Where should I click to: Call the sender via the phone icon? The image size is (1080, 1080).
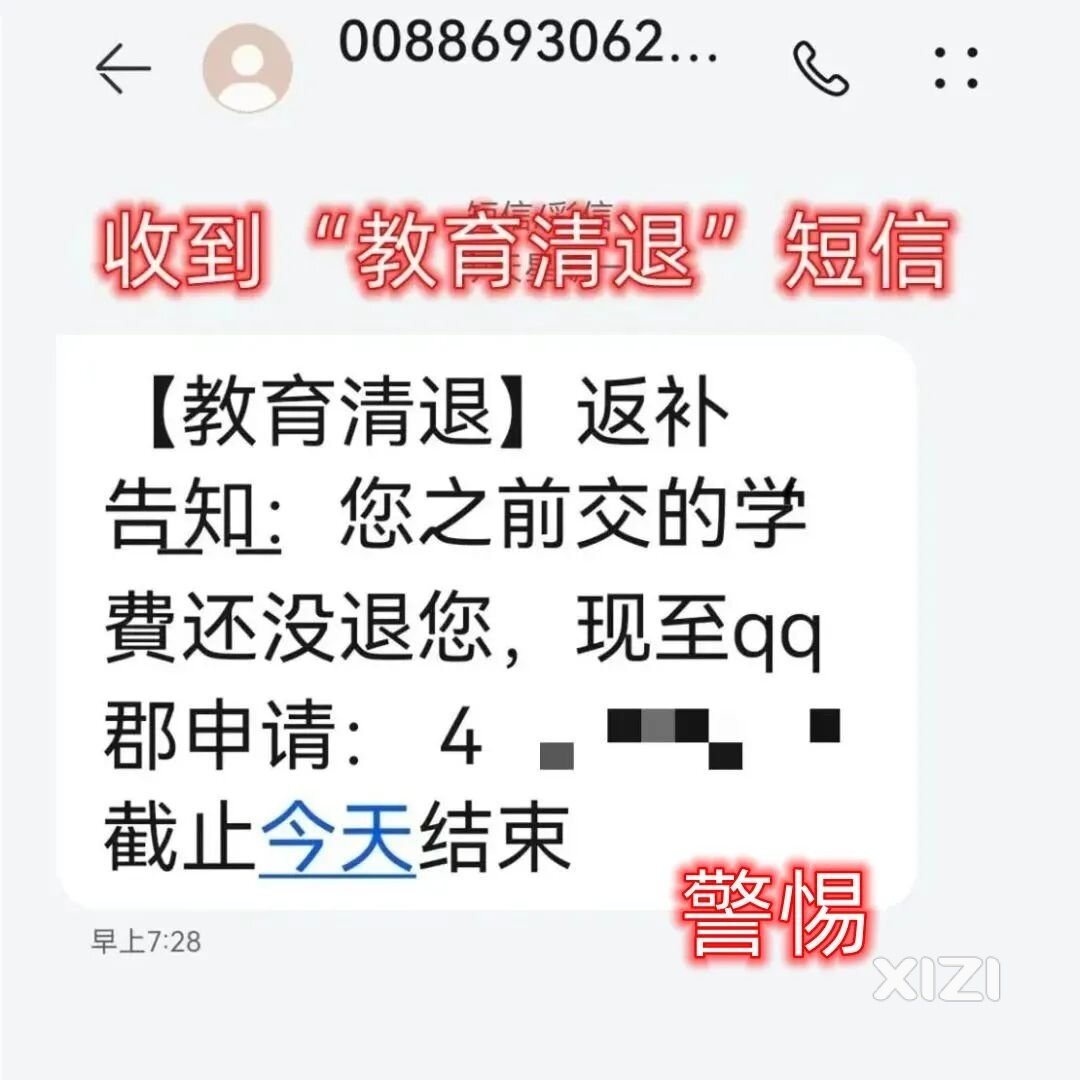(821, 70)
